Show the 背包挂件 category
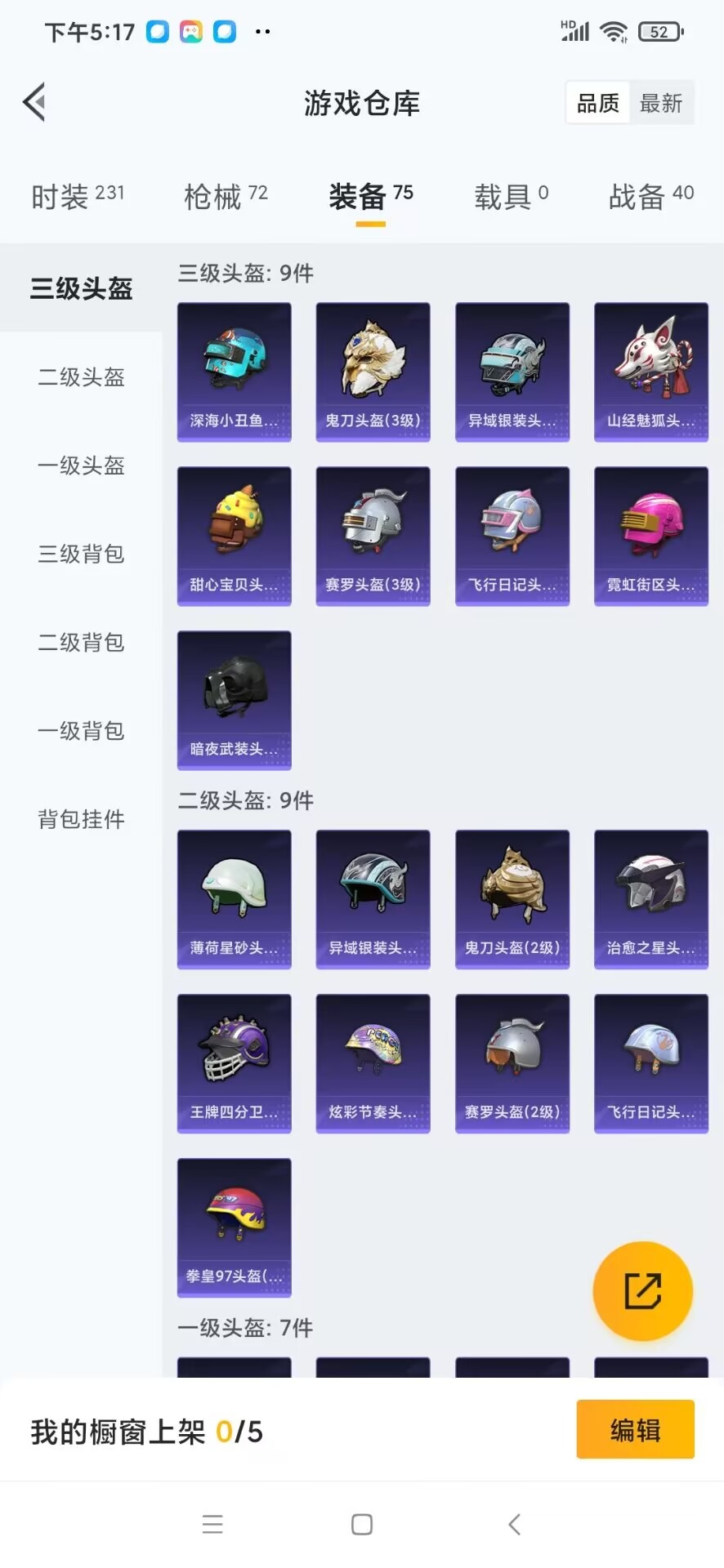724x1568 pixels. point(81,819)
